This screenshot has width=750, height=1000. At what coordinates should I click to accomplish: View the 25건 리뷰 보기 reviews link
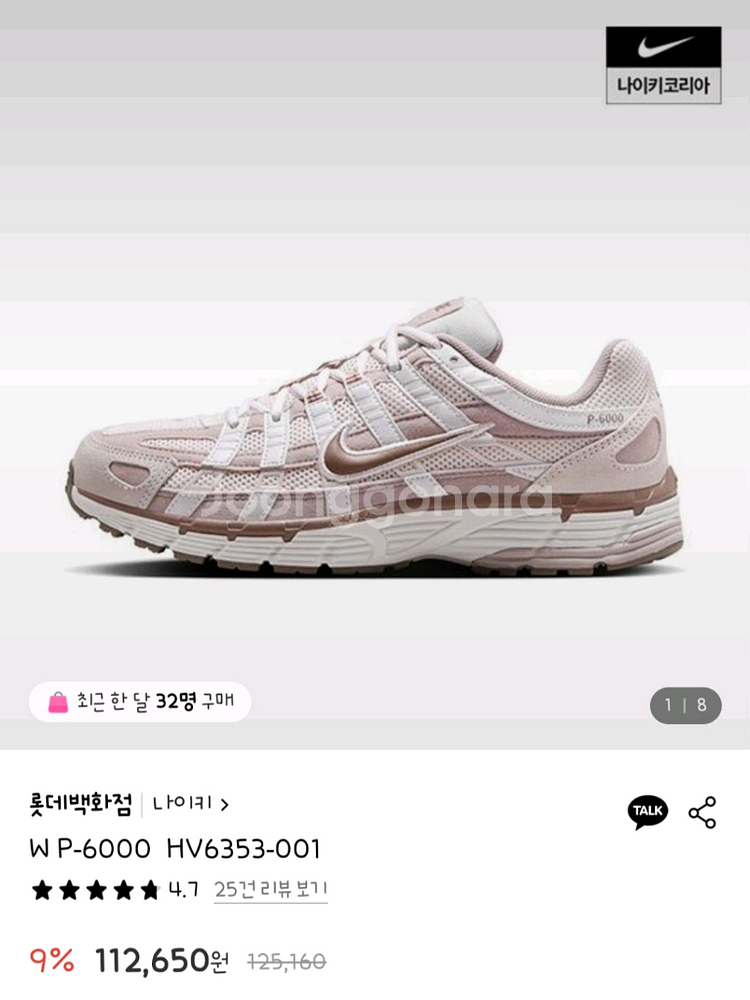click(x=270, y=889)
